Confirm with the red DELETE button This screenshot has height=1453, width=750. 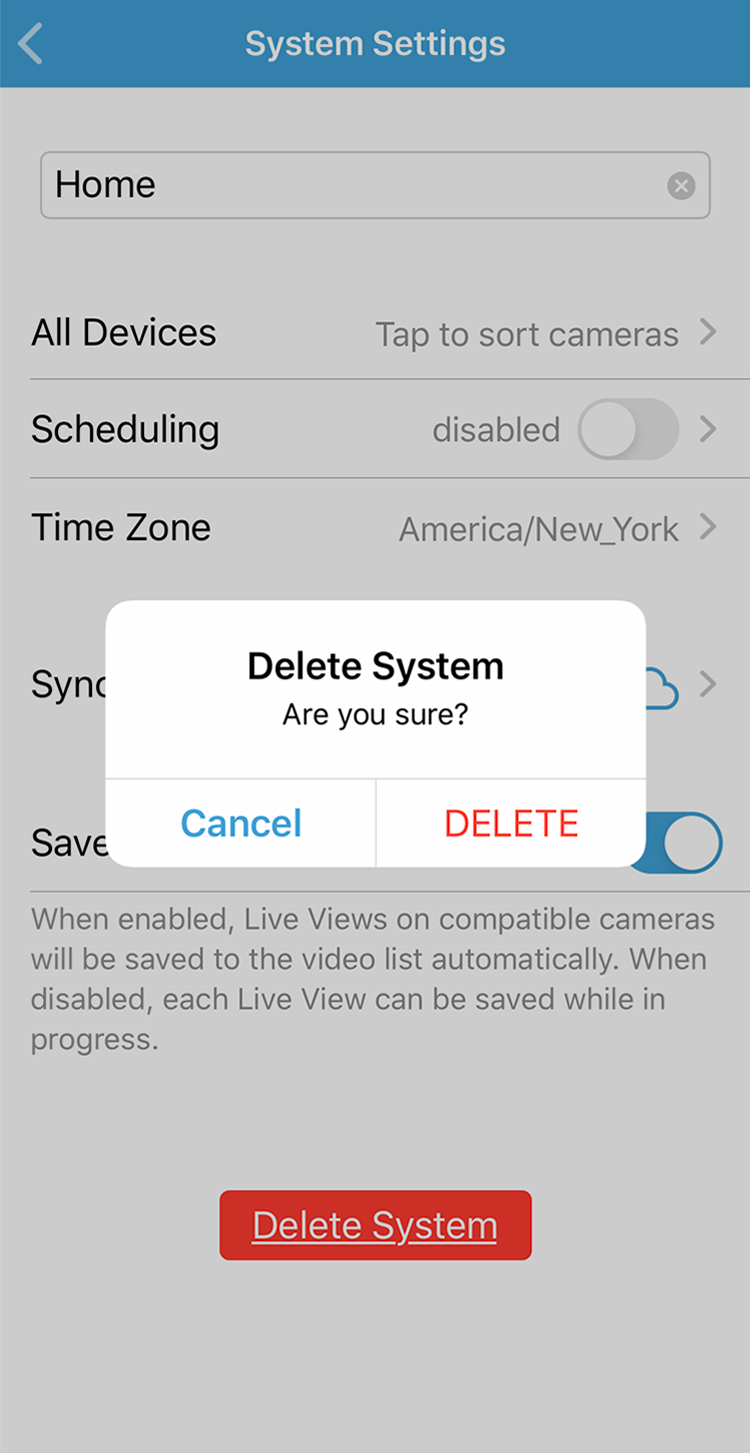(511, 823)
